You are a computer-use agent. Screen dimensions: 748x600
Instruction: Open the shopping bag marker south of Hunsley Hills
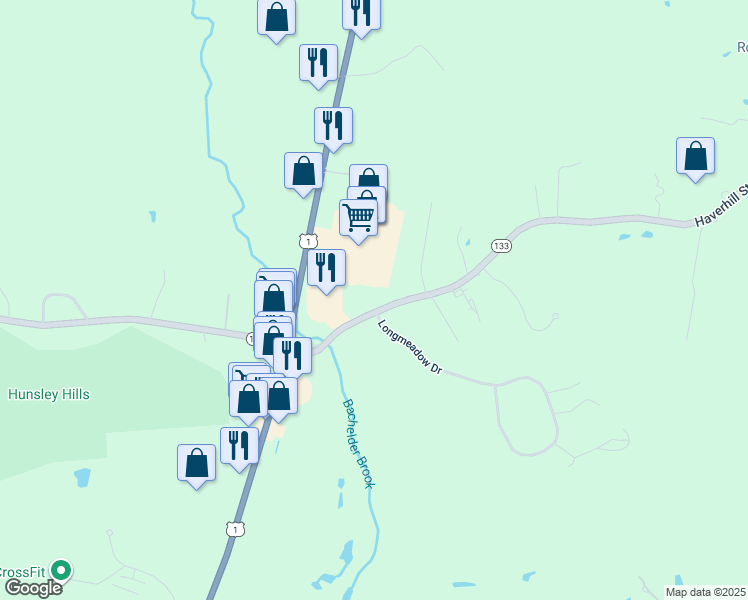click(x=197, y=466)
